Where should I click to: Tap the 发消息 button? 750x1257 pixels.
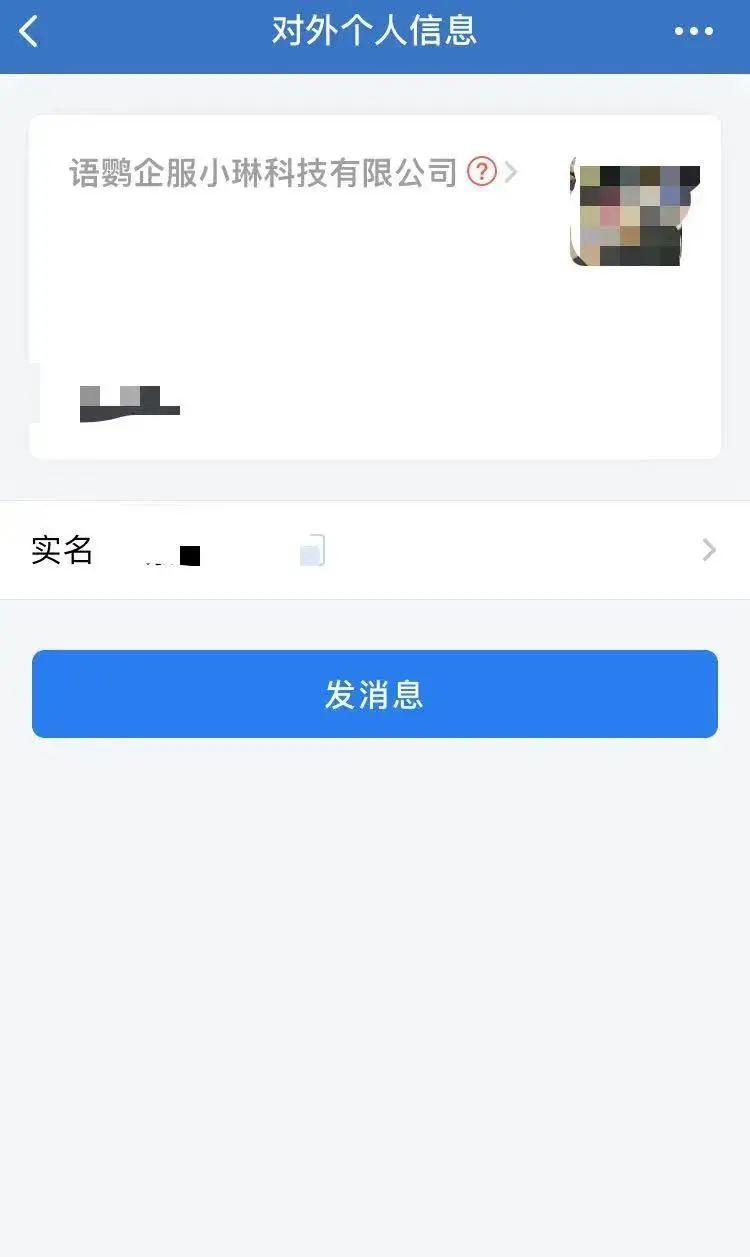374,694
